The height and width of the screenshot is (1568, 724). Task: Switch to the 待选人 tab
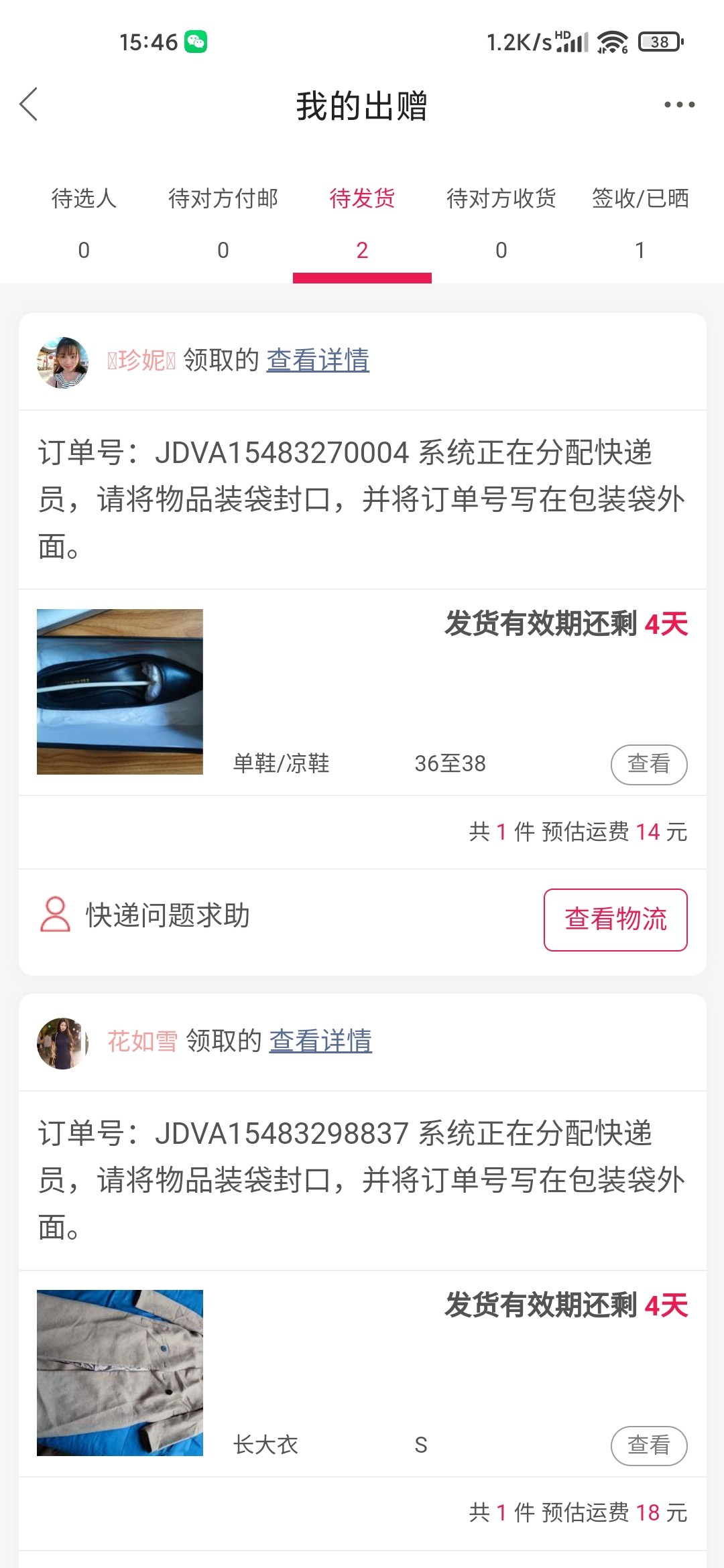84,222
